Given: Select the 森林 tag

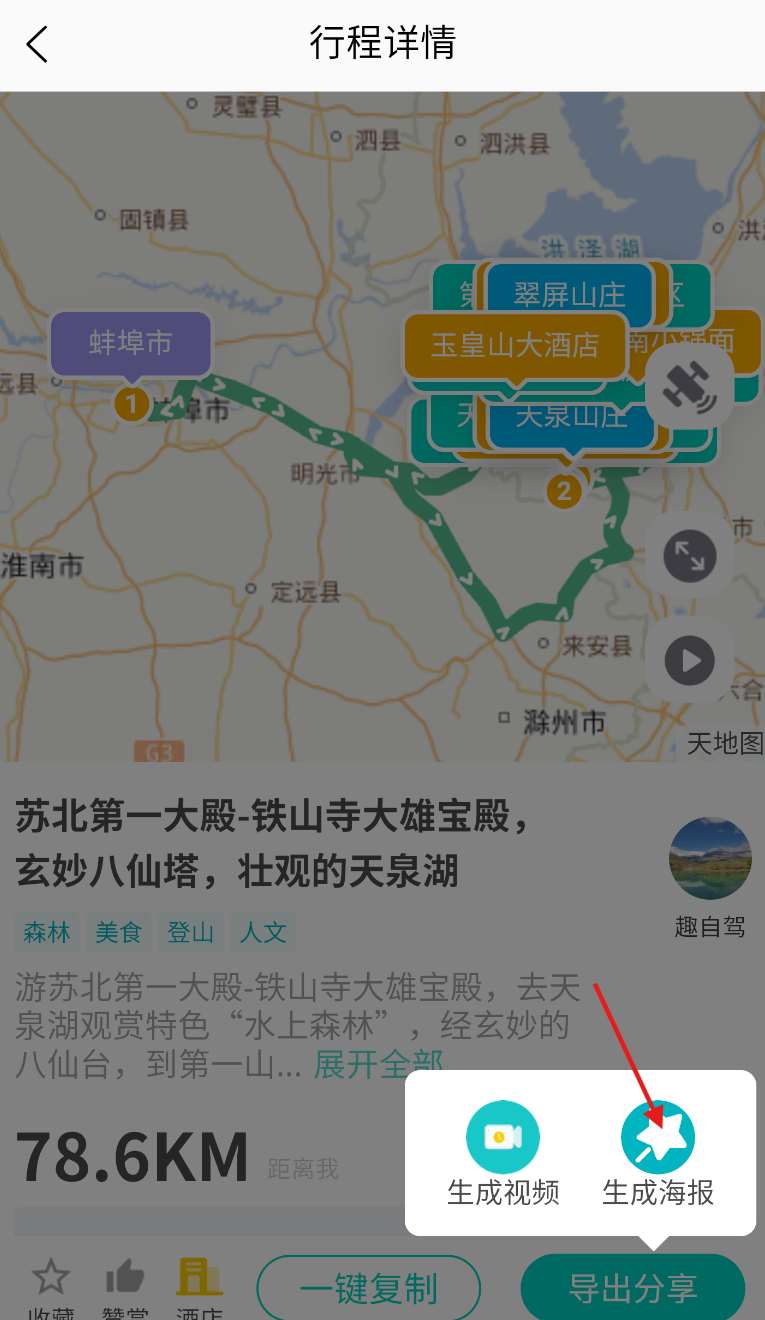Looking at the screenshot, I should coord(47,933).
